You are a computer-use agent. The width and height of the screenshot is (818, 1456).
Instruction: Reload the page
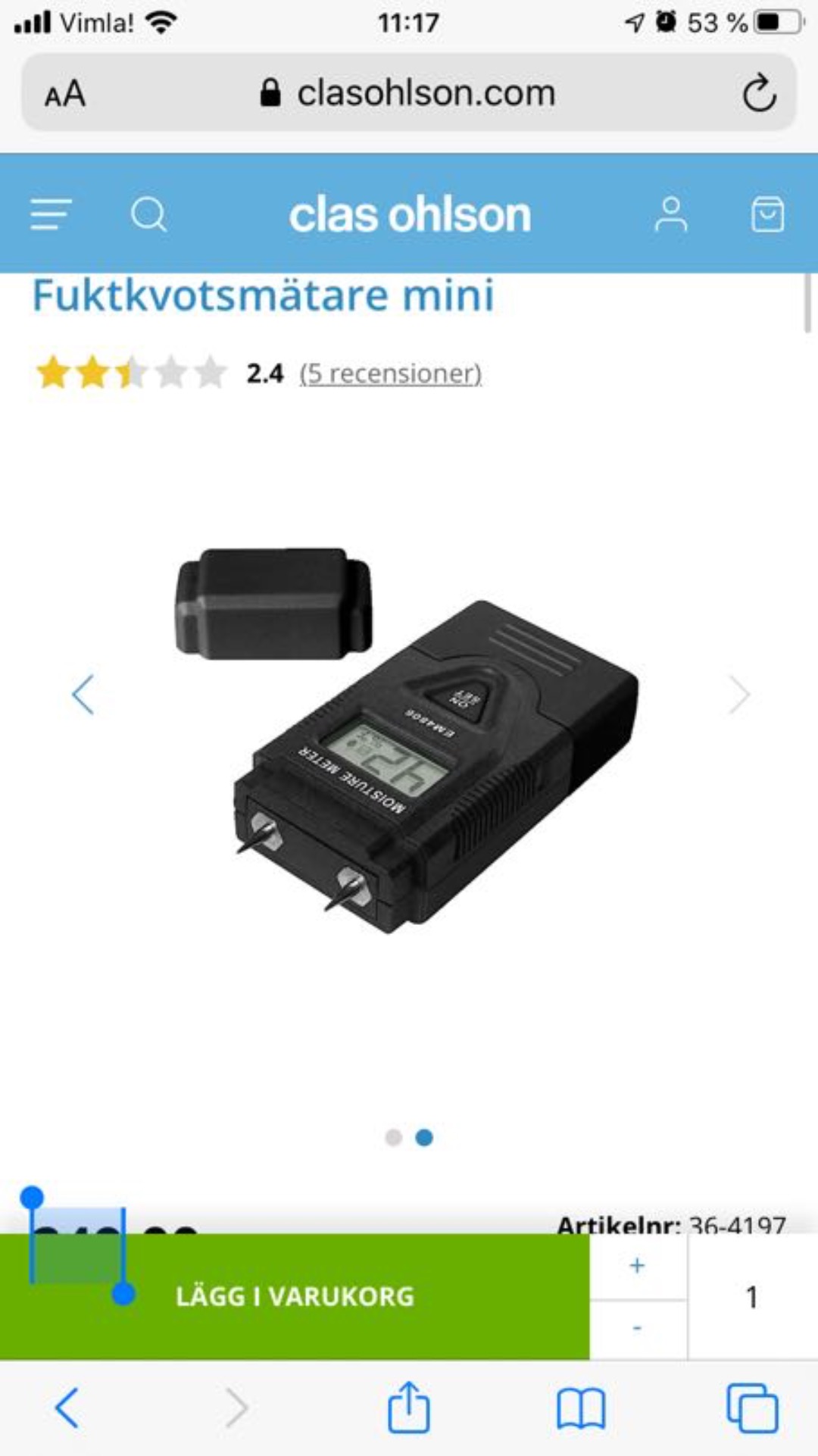(759, 94)
